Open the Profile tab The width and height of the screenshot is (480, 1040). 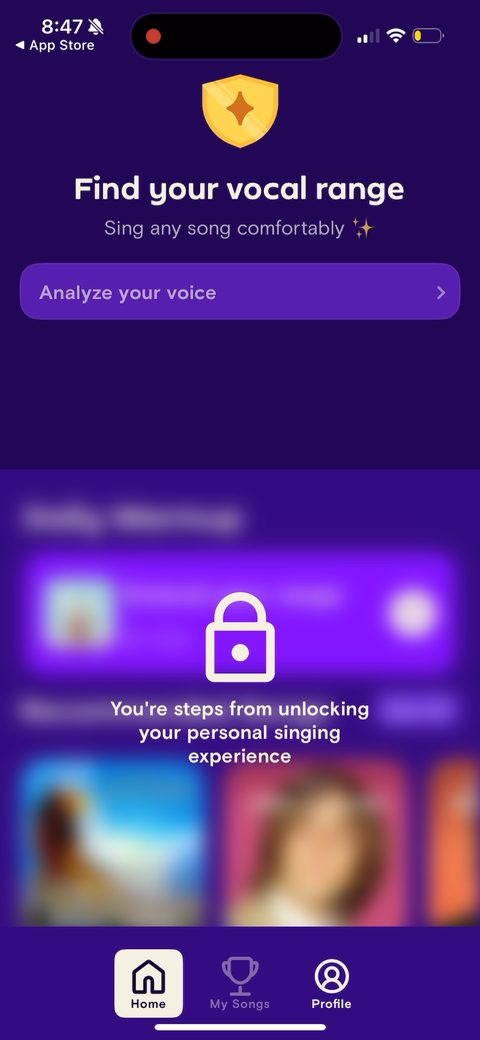point(331,983)
